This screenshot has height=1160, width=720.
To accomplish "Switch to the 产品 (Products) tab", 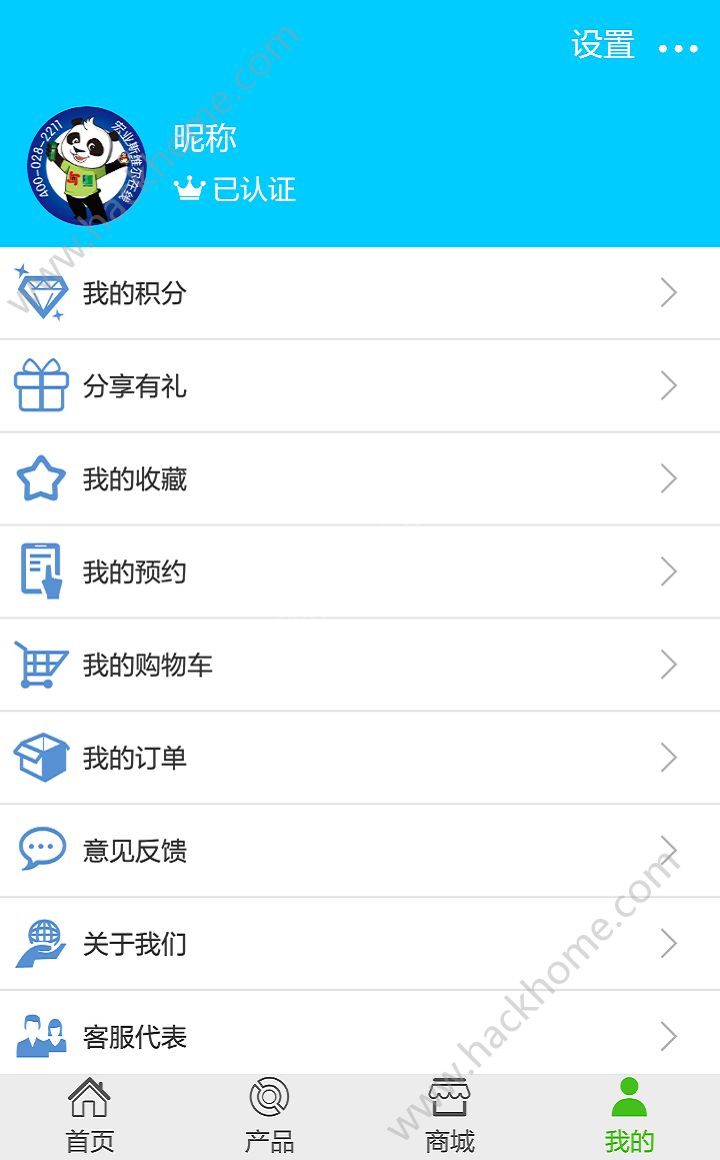I will click(x=269, y=1117).
